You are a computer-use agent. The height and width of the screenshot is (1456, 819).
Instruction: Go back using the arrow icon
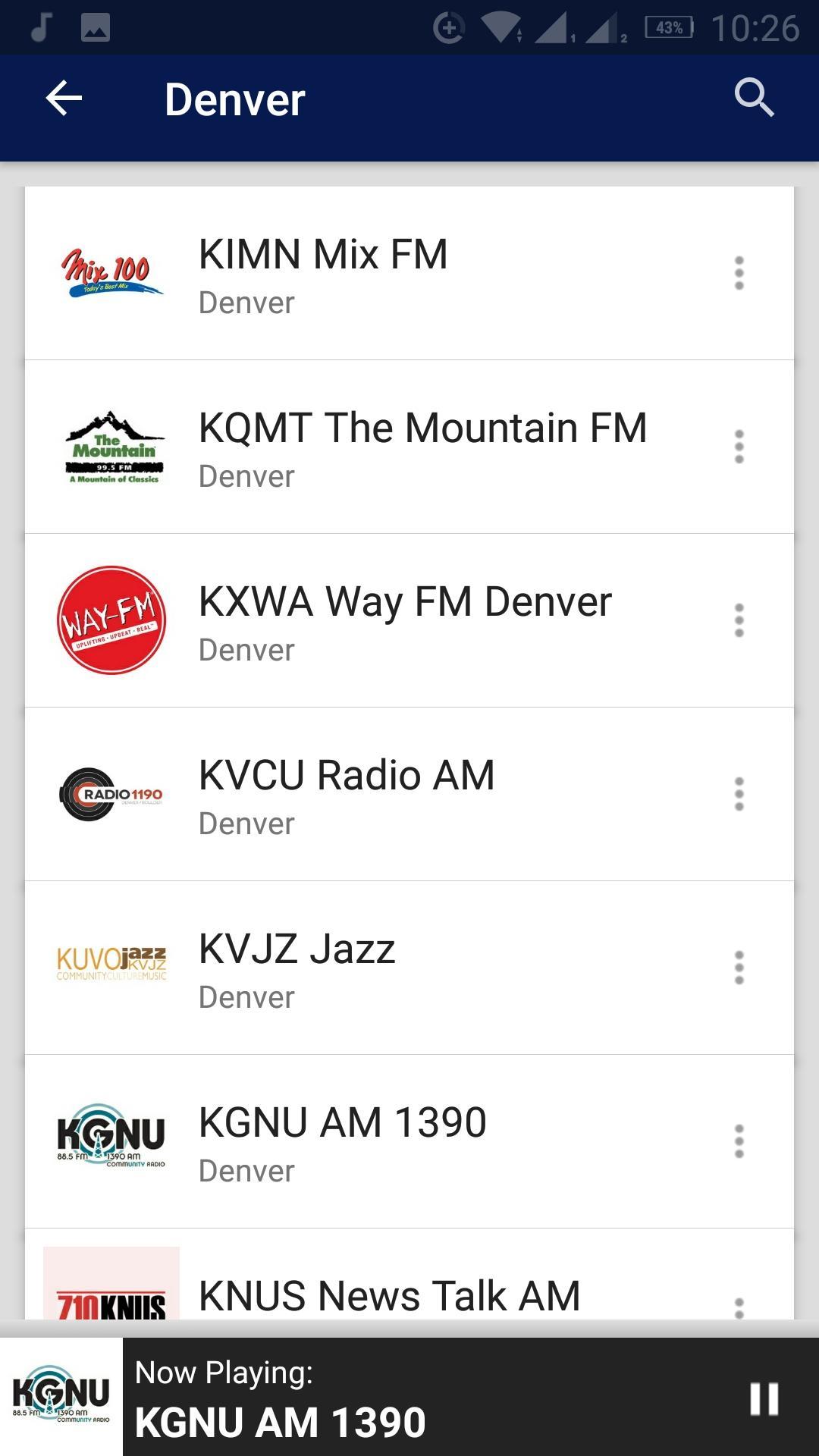64,99
